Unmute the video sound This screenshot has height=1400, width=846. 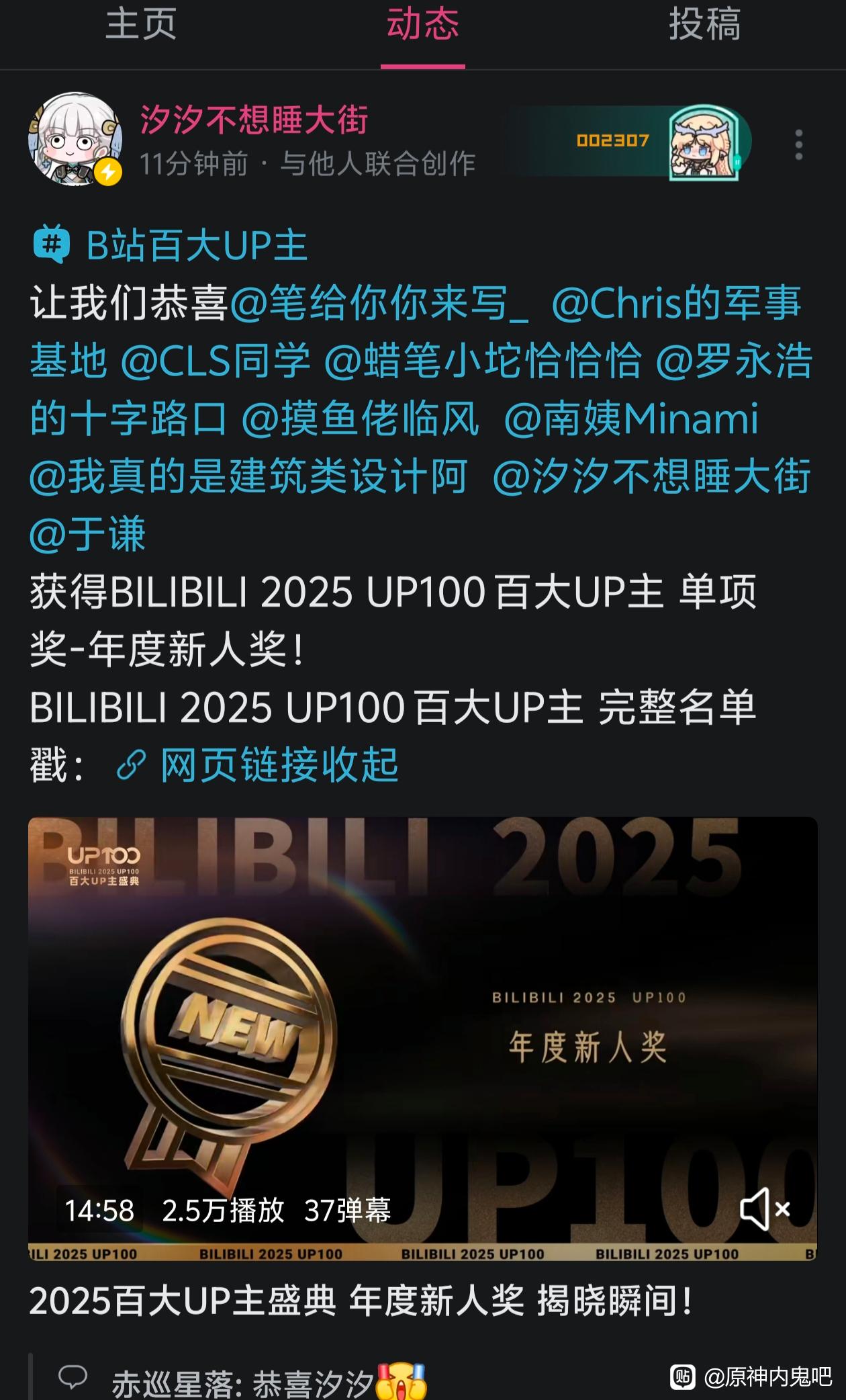tap(764, 1209)
